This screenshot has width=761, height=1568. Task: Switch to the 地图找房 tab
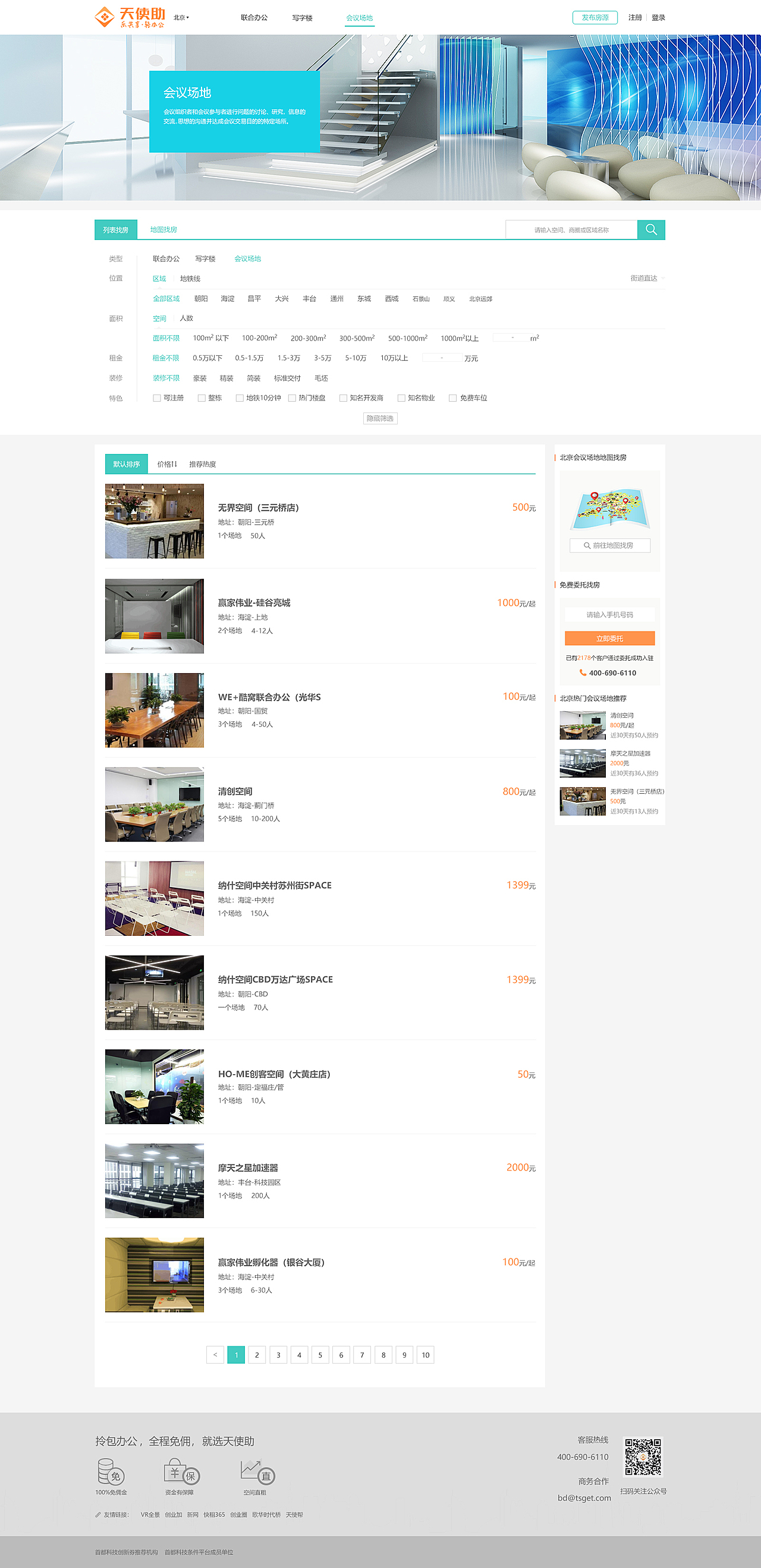163,229
